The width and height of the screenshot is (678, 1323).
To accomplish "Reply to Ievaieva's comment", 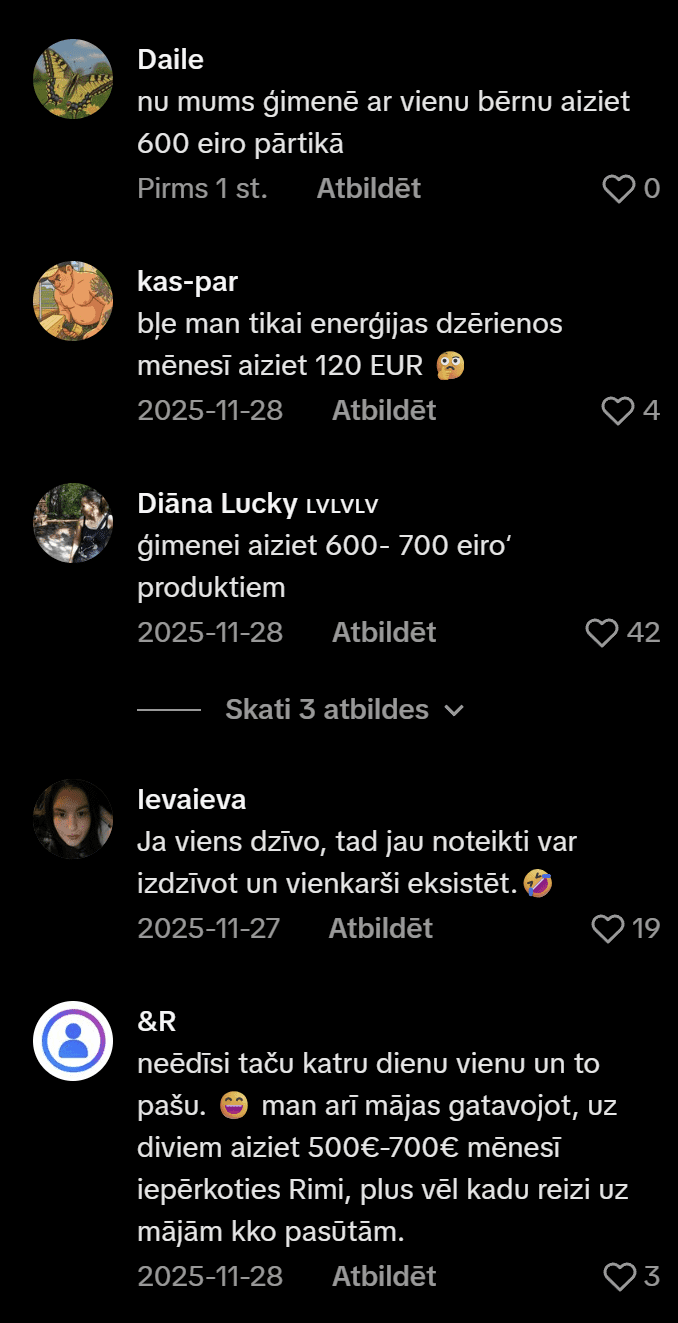I will (380, 928).
